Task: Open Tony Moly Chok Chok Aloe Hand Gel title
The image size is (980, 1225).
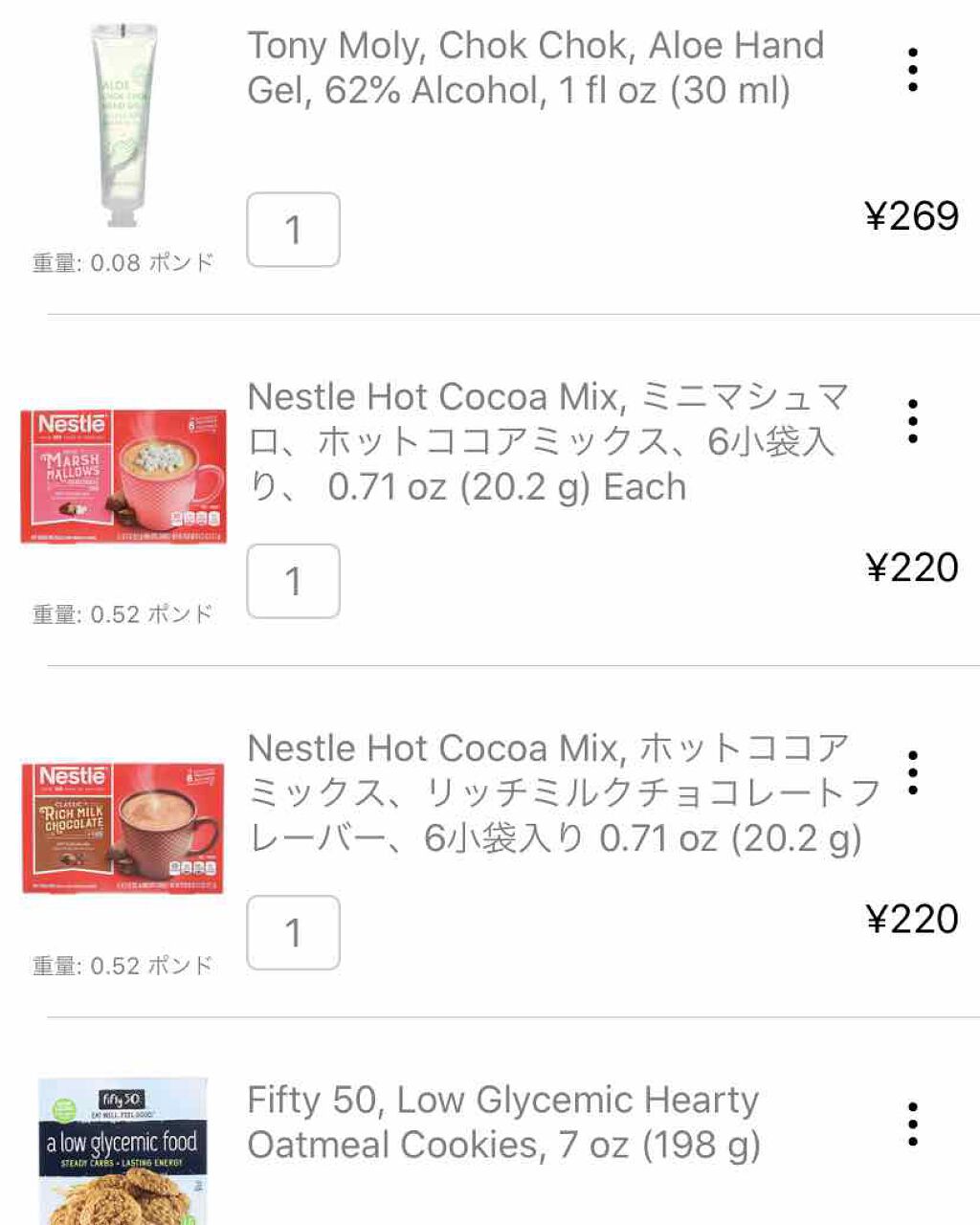Action: [535, 68]
